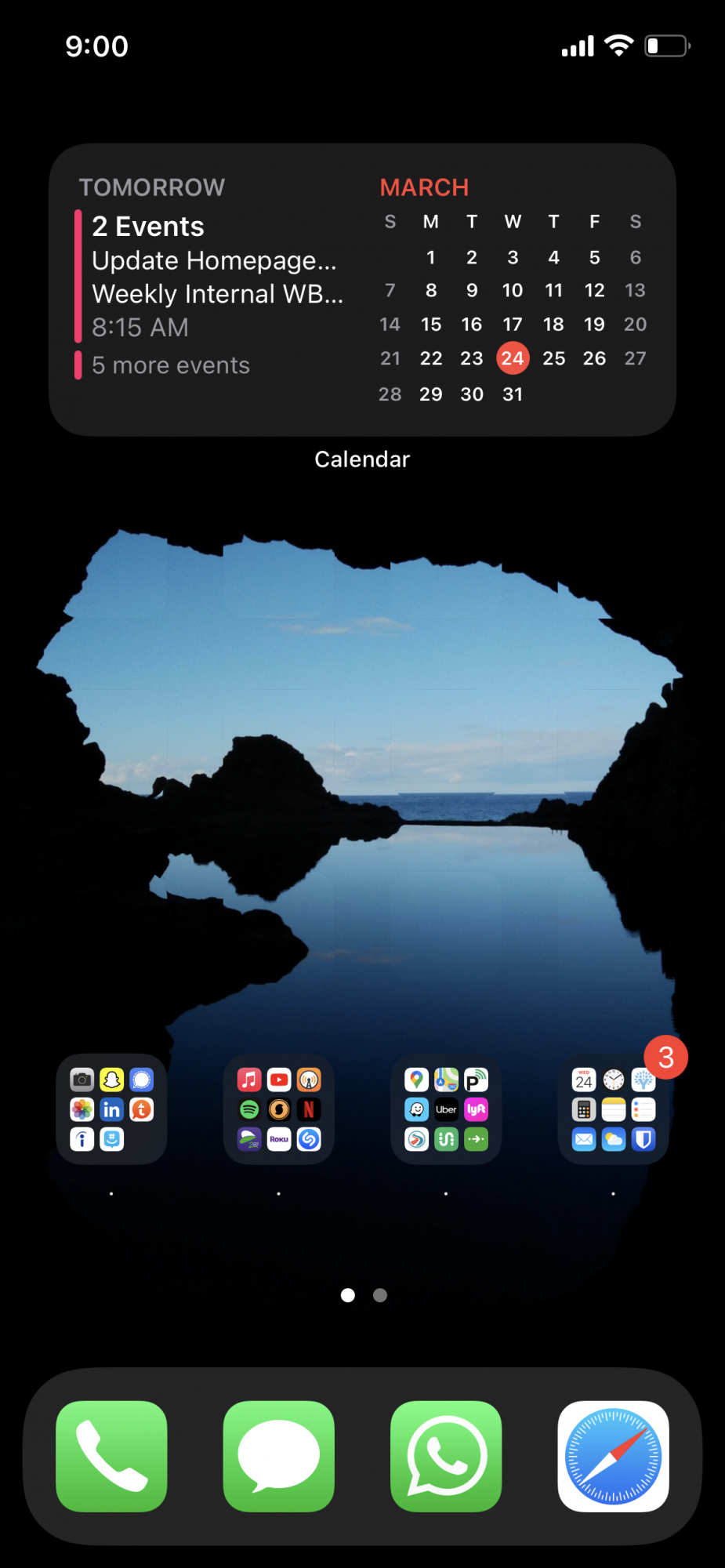Open the Calendar widget's upcoming events
Screen dimensions: 725x1568
pos(212,290)
